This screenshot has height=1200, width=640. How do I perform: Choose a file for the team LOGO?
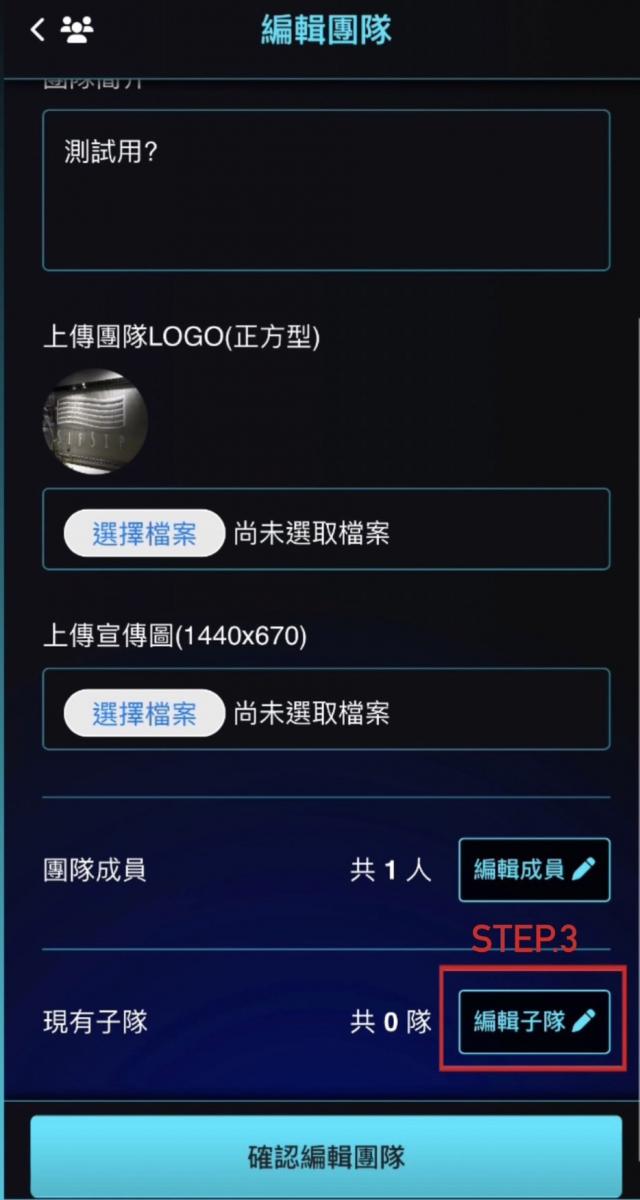pyautogui.click(x=145, y=533)
